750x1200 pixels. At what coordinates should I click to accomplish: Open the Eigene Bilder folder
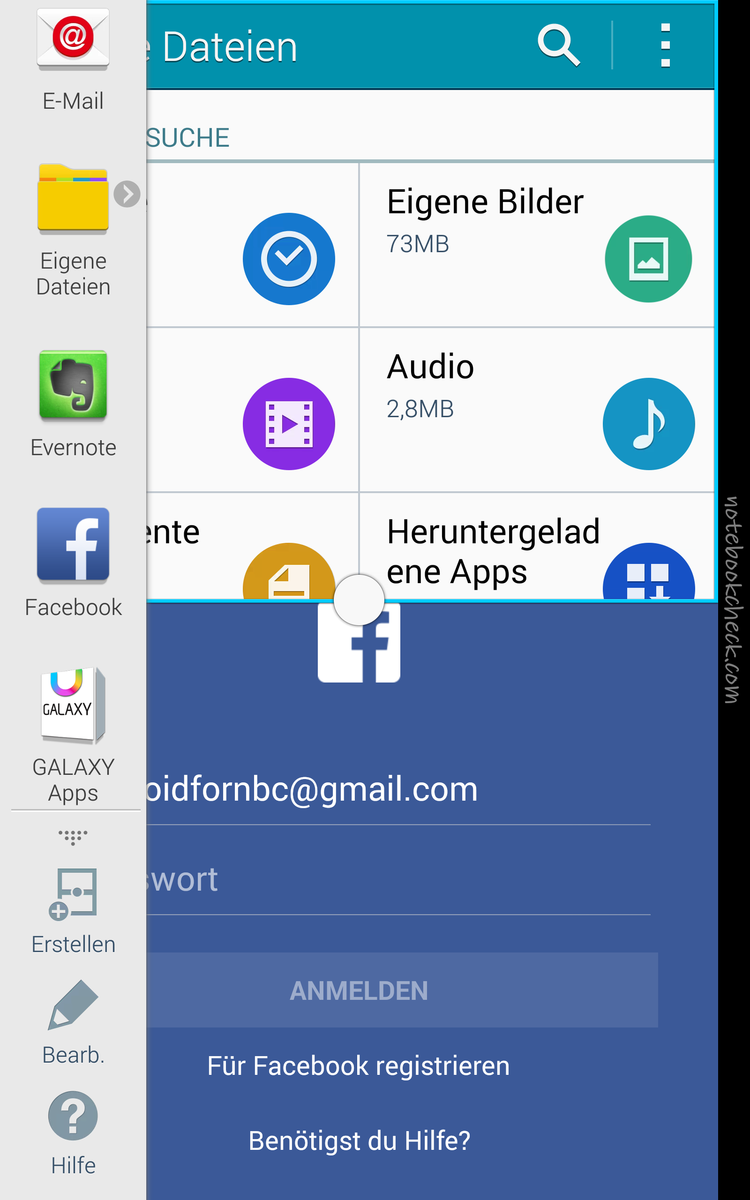[537, 245]
